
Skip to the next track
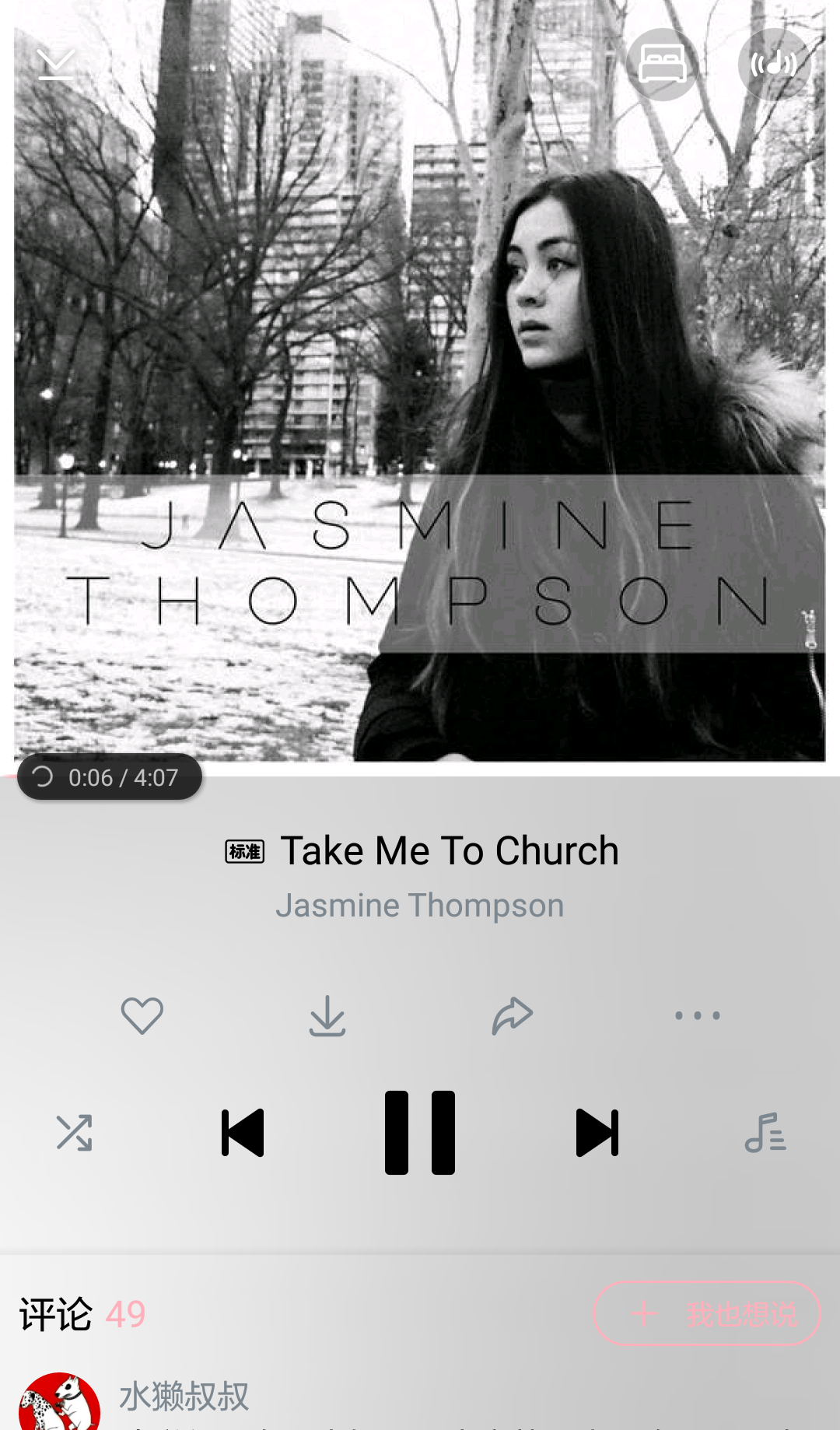[597, 1133]
